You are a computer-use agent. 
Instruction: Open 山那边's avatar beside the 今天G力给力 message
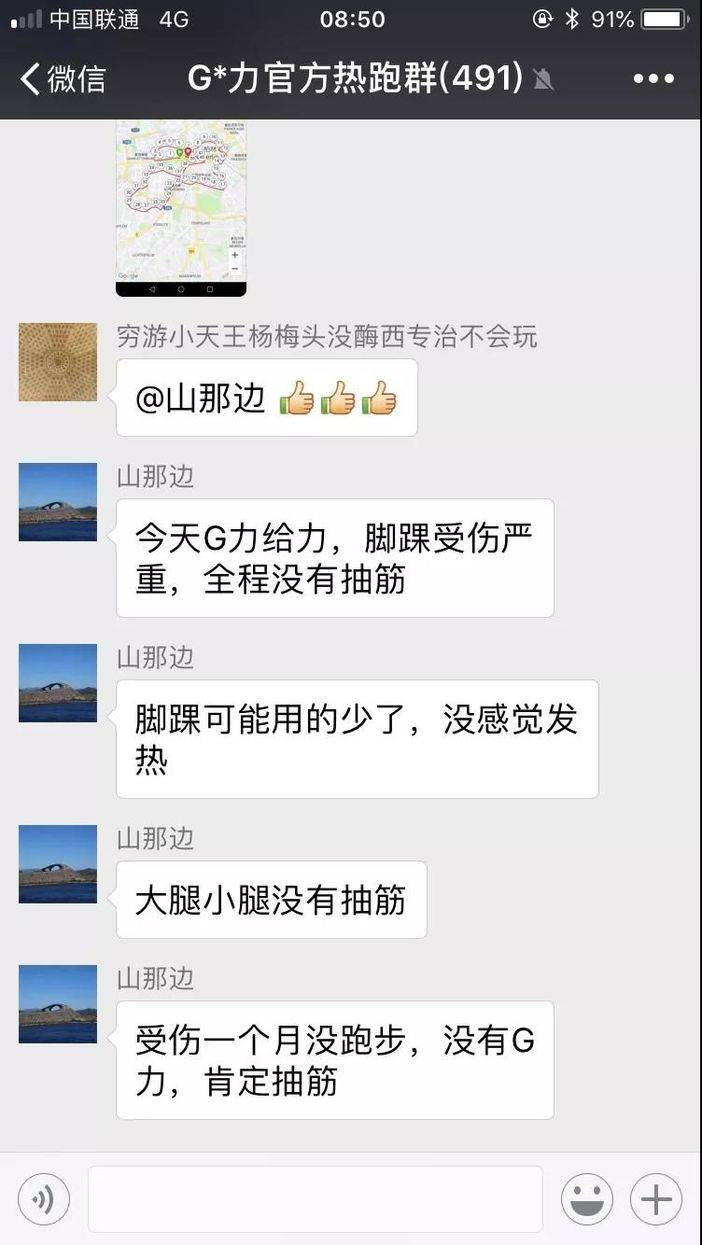point(58,502)
